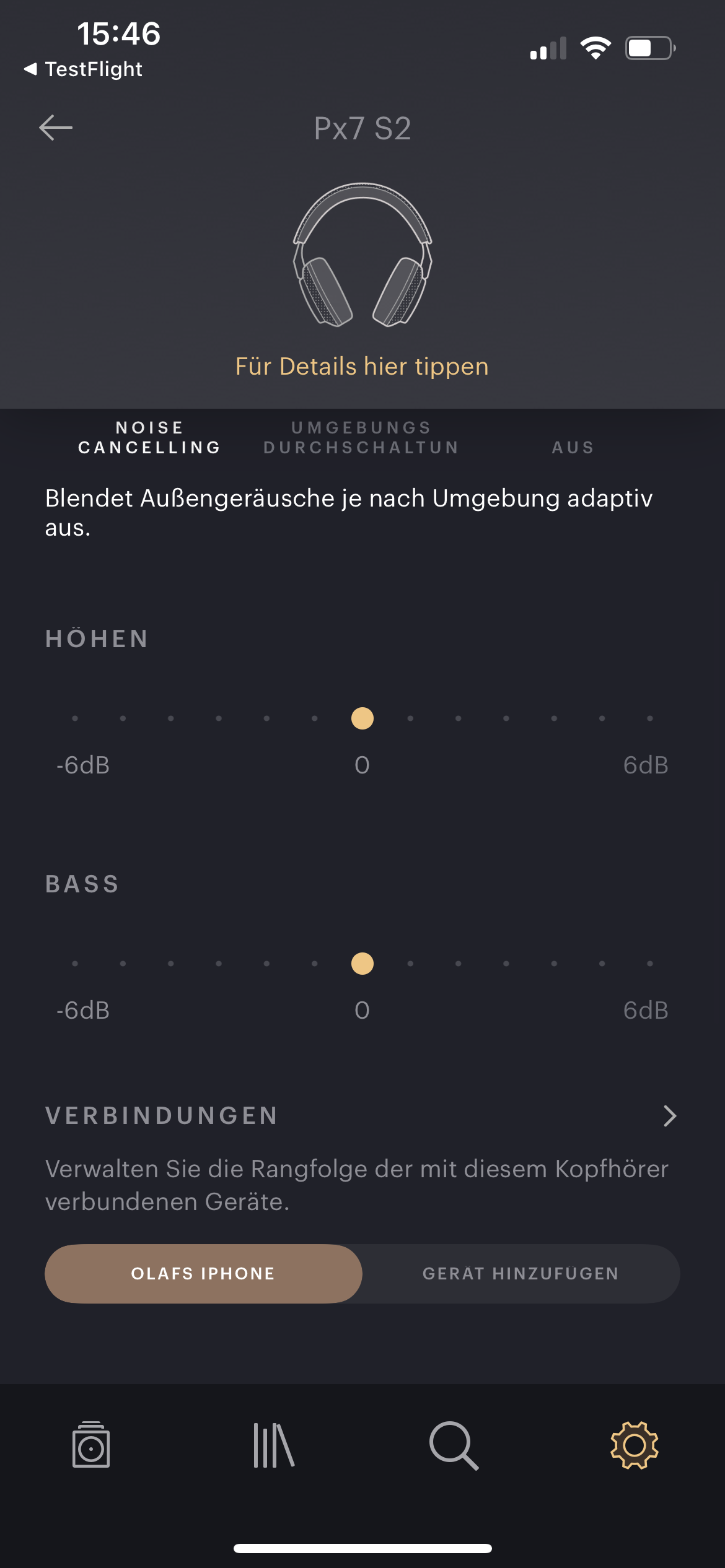
Task: Open the library tab
Action: pyautogui.click(x=273, y=1445)
